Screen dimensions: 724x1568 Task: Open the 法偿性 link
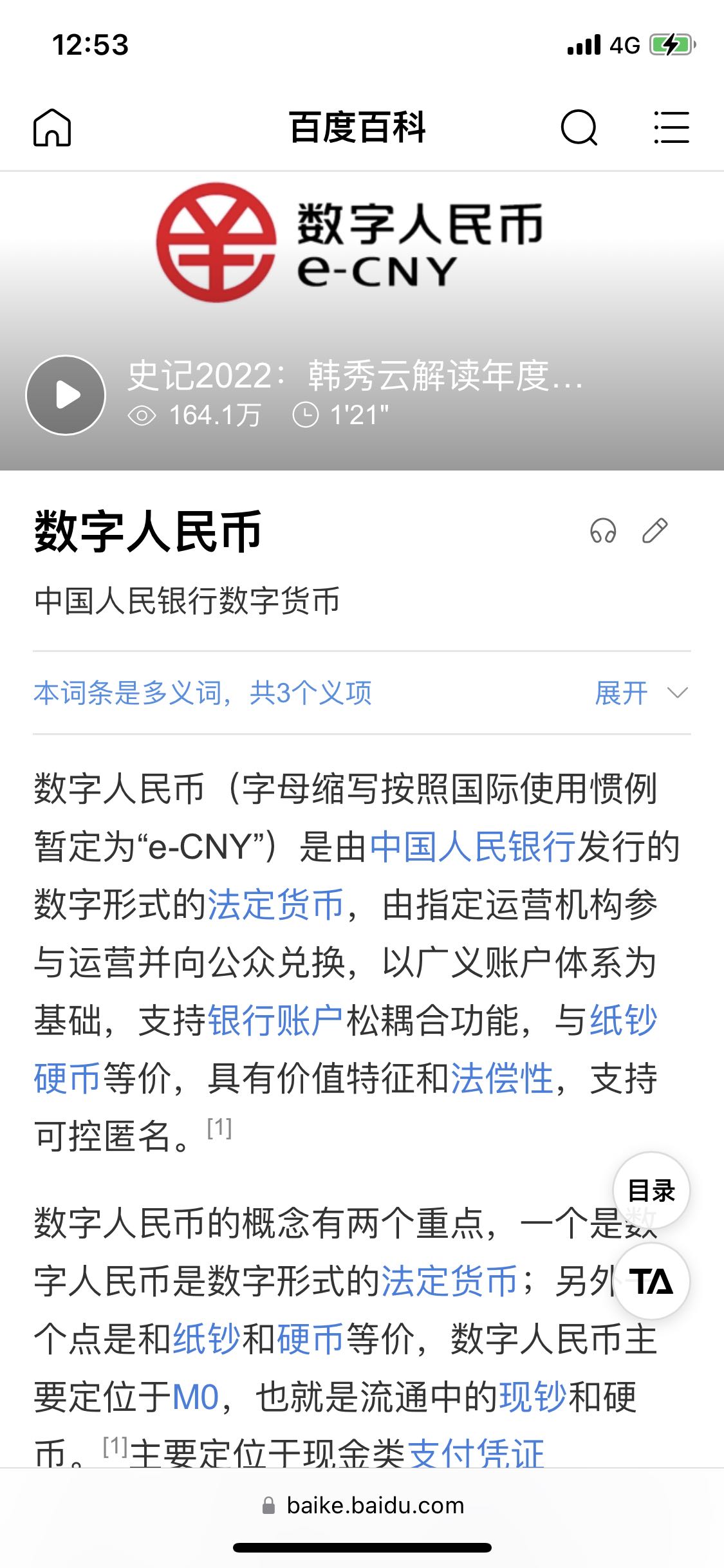click(502, 1078)
